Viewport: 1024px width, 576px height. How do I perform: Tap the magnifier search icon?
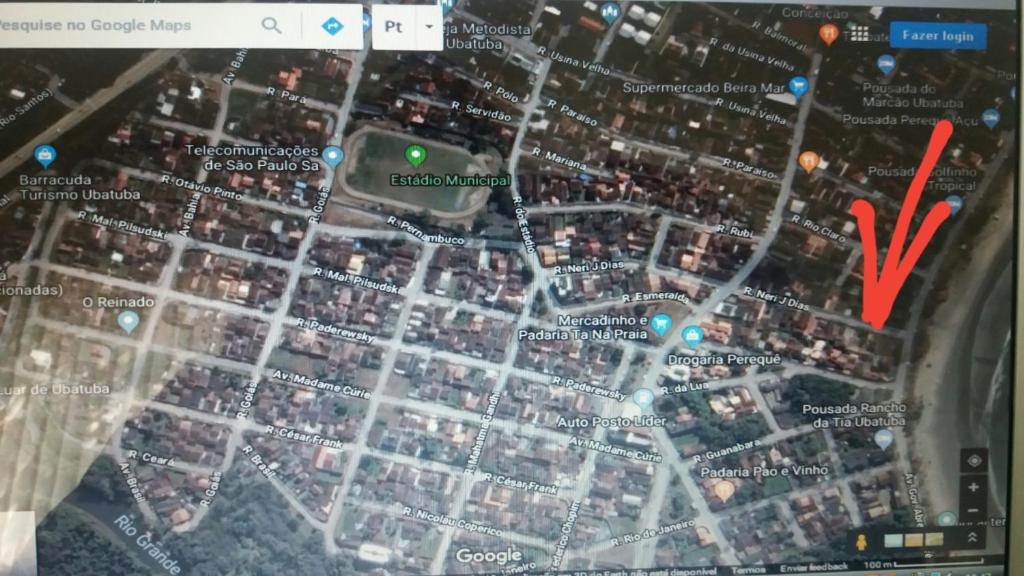(x=271, y=25)
